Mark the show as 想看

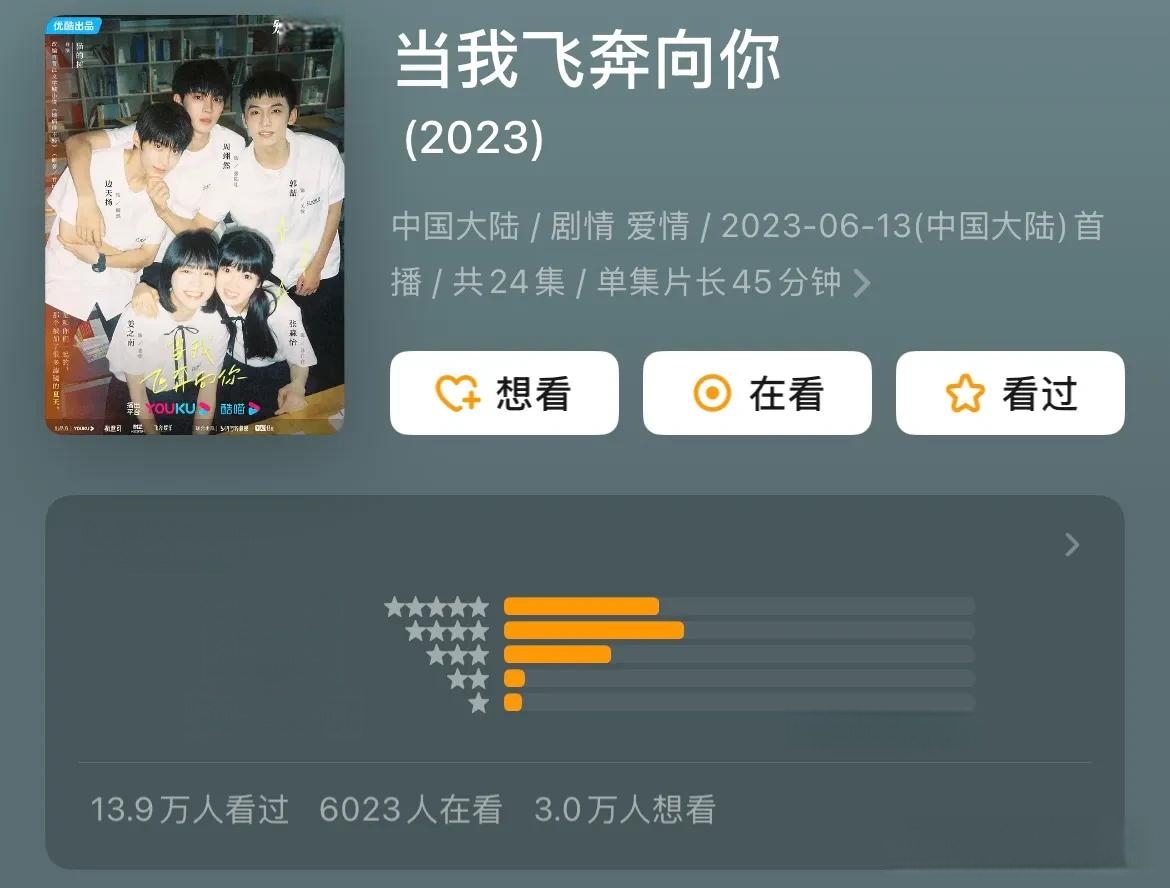coord(504,393)
